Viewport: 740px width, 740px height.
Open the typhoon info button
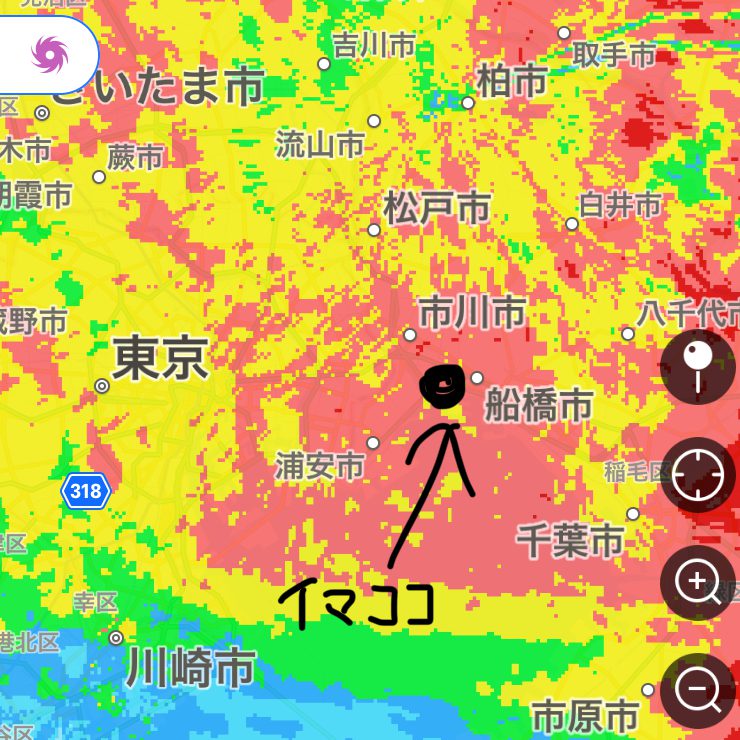tap(47, 55)
